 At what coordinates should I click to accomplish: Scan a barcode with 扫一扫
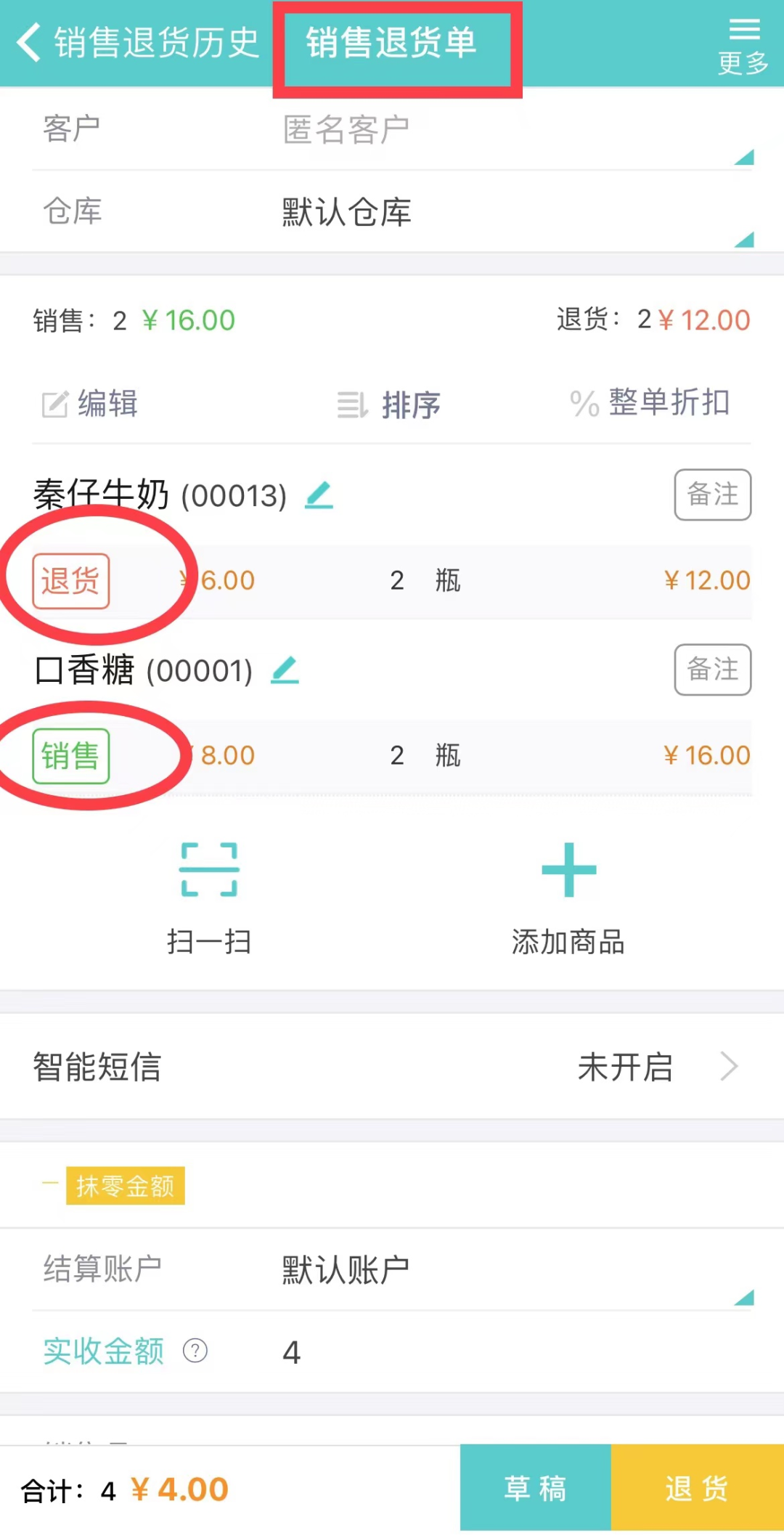[209, 899]
